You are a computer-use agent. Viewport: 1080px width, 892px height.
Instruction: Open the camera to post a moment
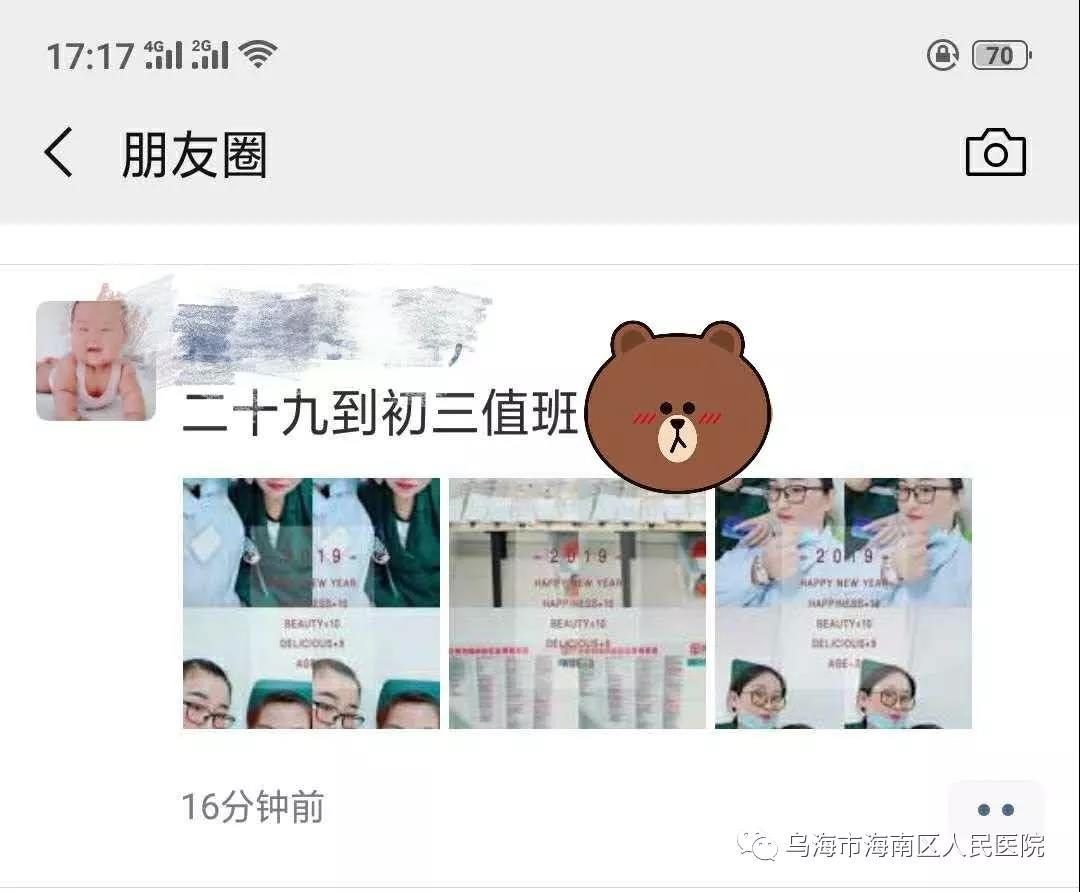click(x=995, y=154)
